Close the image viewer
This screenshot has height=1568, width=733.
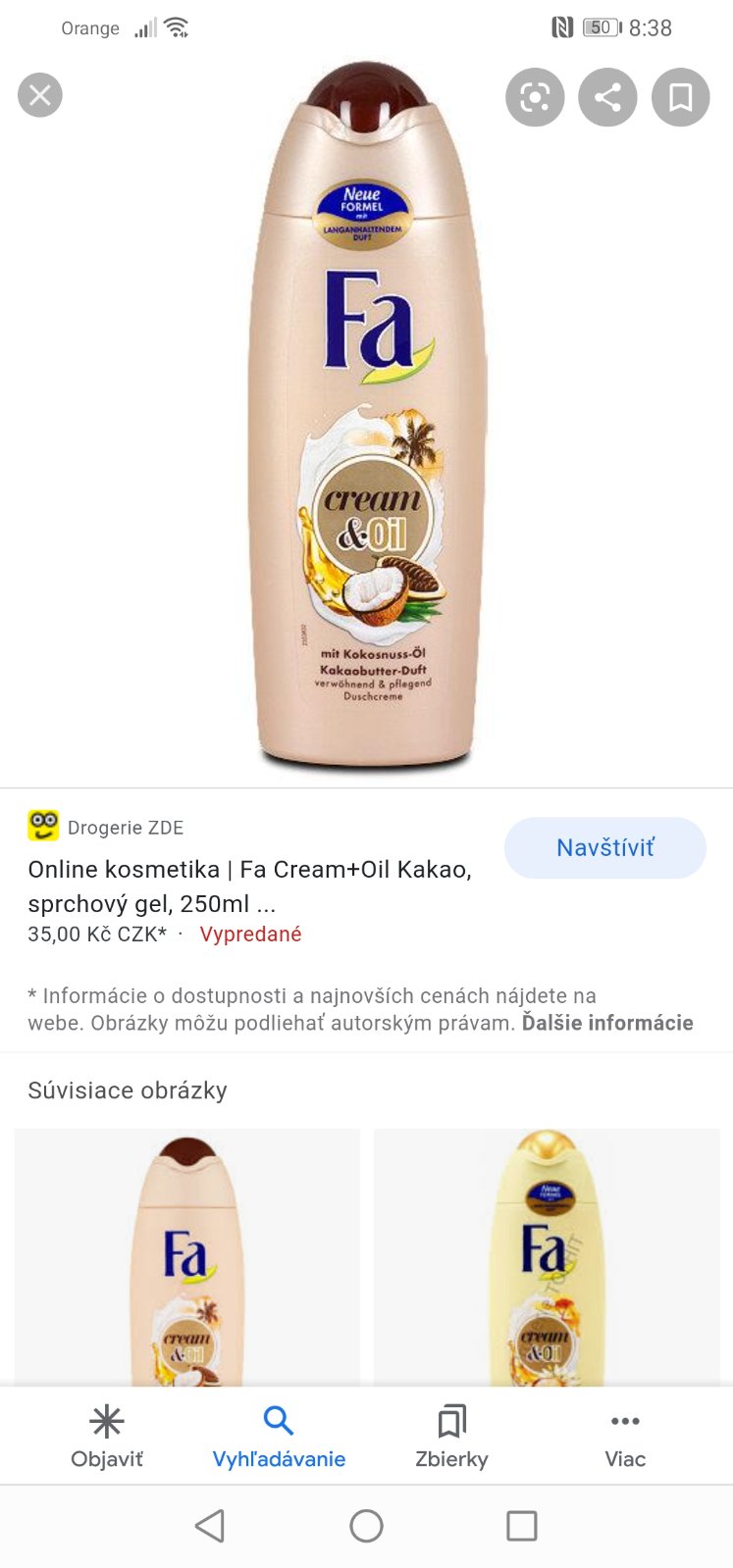40,95
